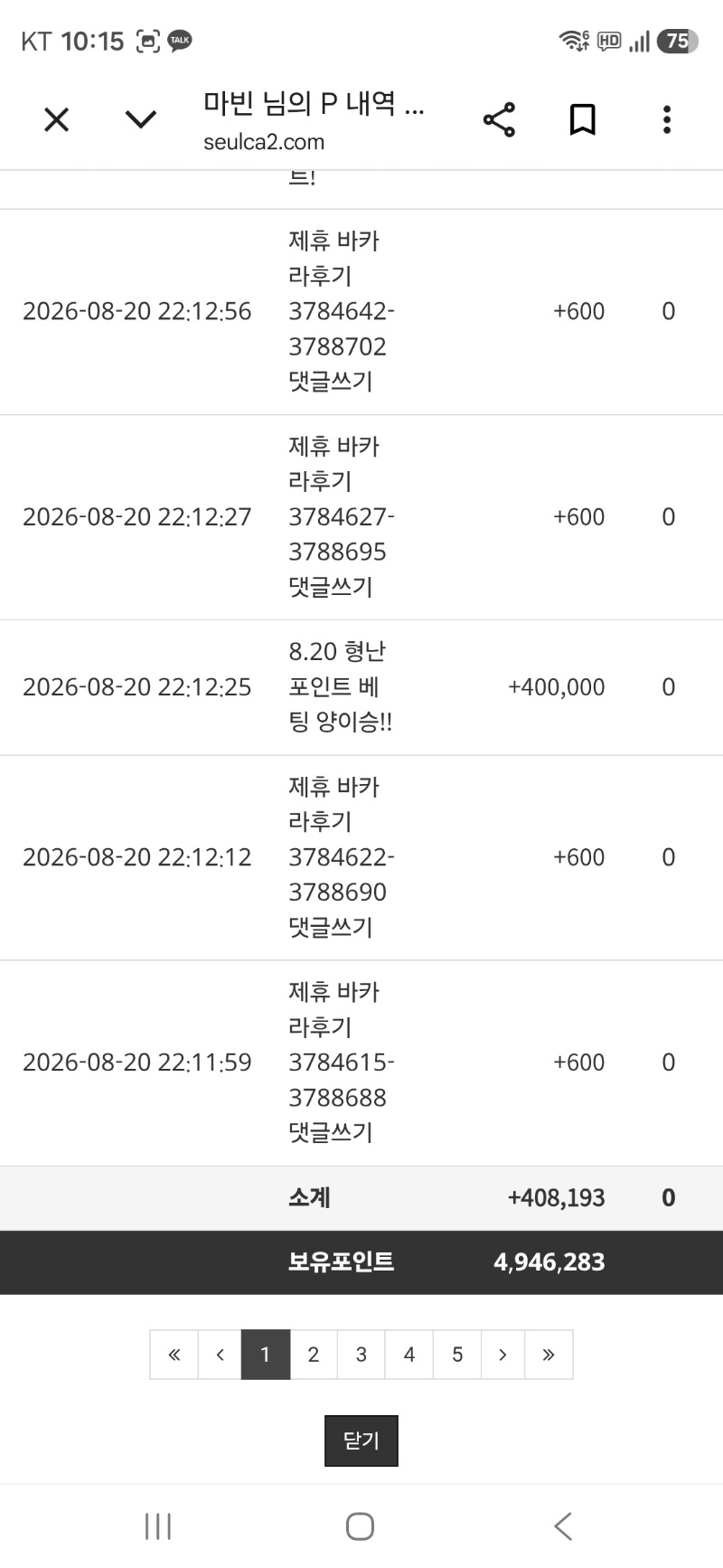The height and width of the screenshot is (1568, 723).
Task: Jump to the last page arrow
Action: [x=549, y=1354]
